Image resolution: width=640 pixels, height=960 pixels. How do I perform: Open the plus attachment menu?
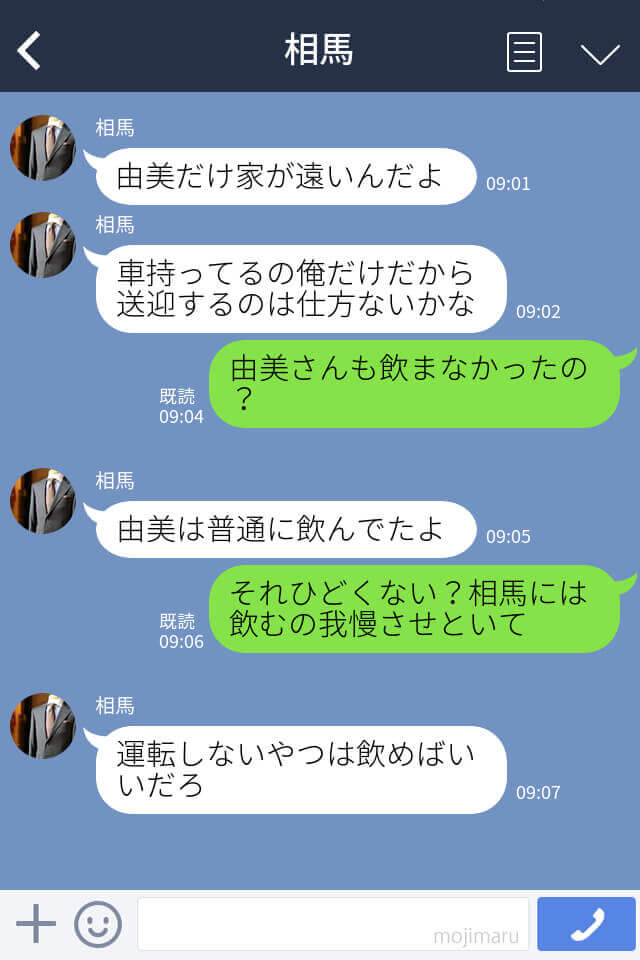click(x=36, y=924)
